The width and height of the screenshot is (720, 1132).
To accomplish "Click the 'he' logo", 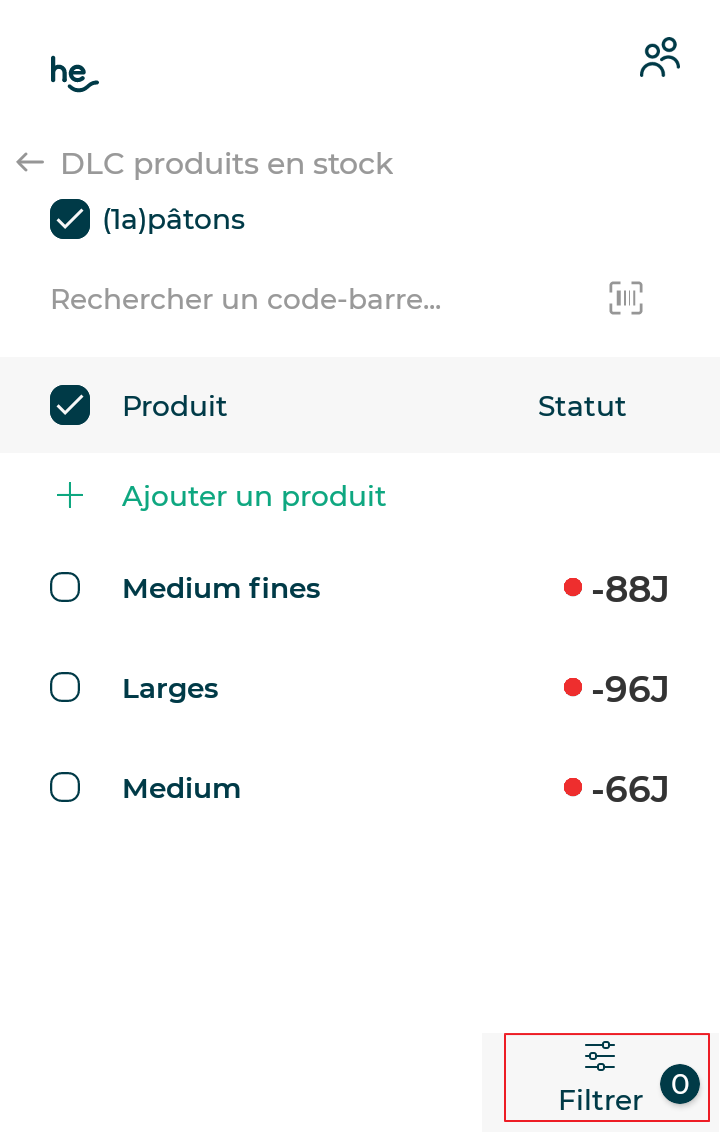I will coord(73,72).
